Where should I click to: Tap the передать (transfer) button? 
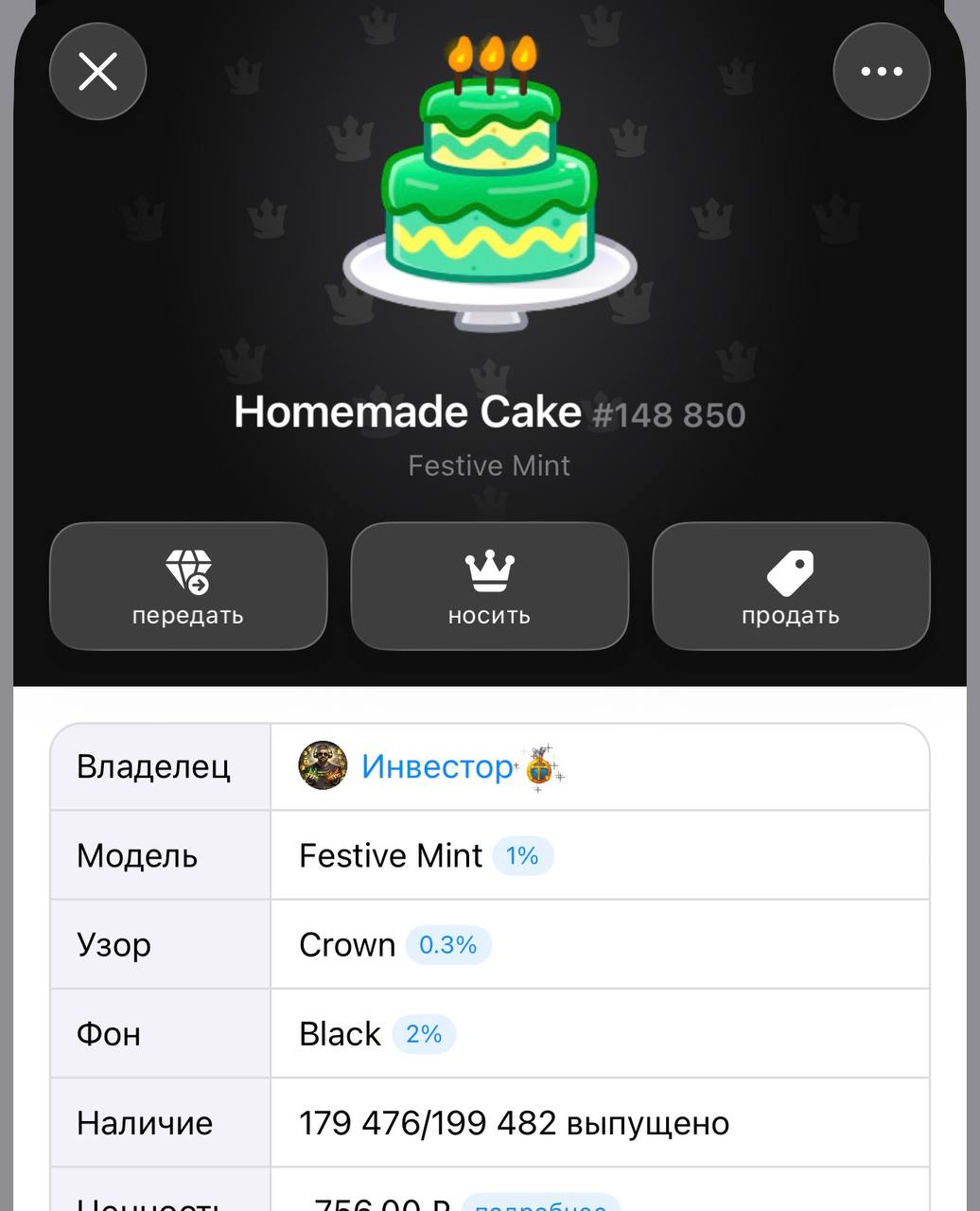188,587
